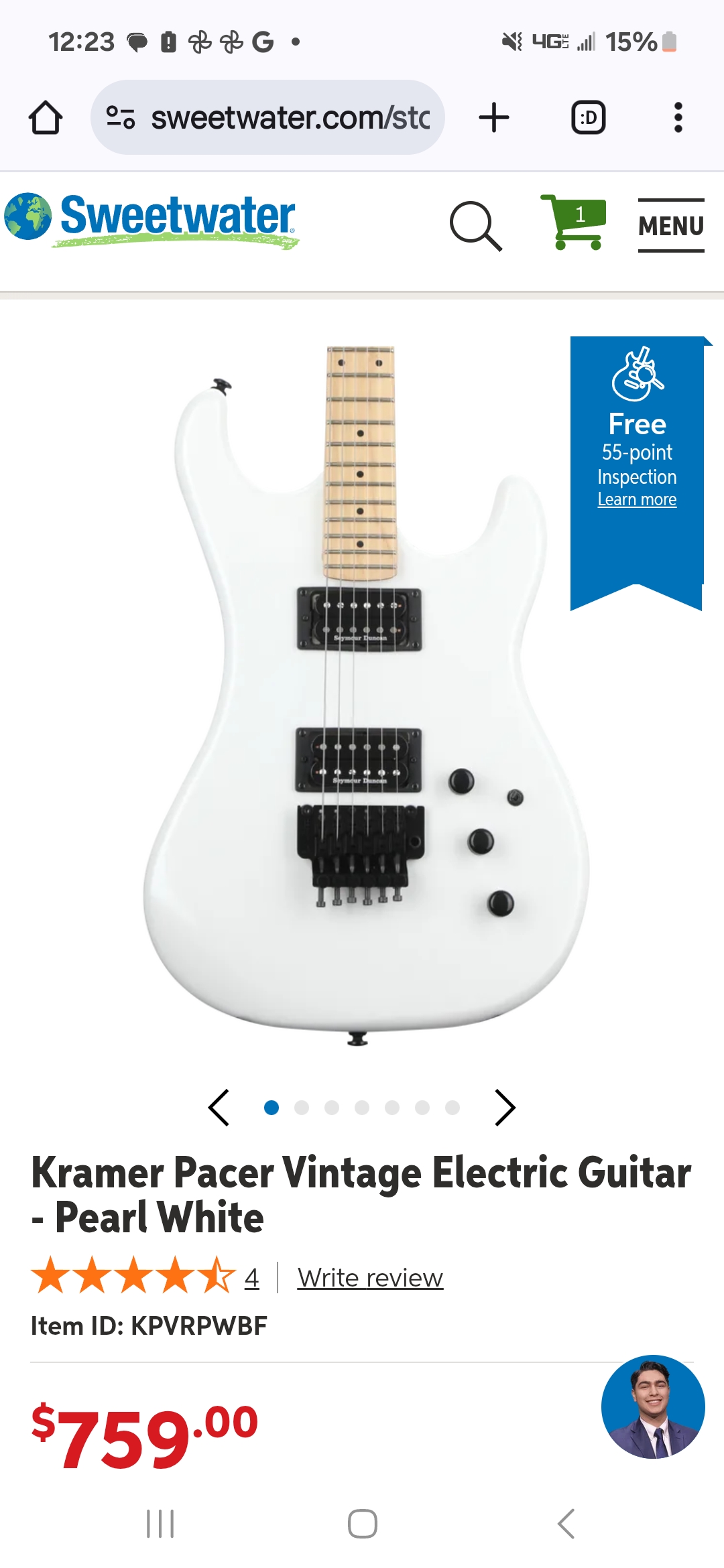Open the MENU navigation drawer
724x1568 pixels.
pos(671,226)
